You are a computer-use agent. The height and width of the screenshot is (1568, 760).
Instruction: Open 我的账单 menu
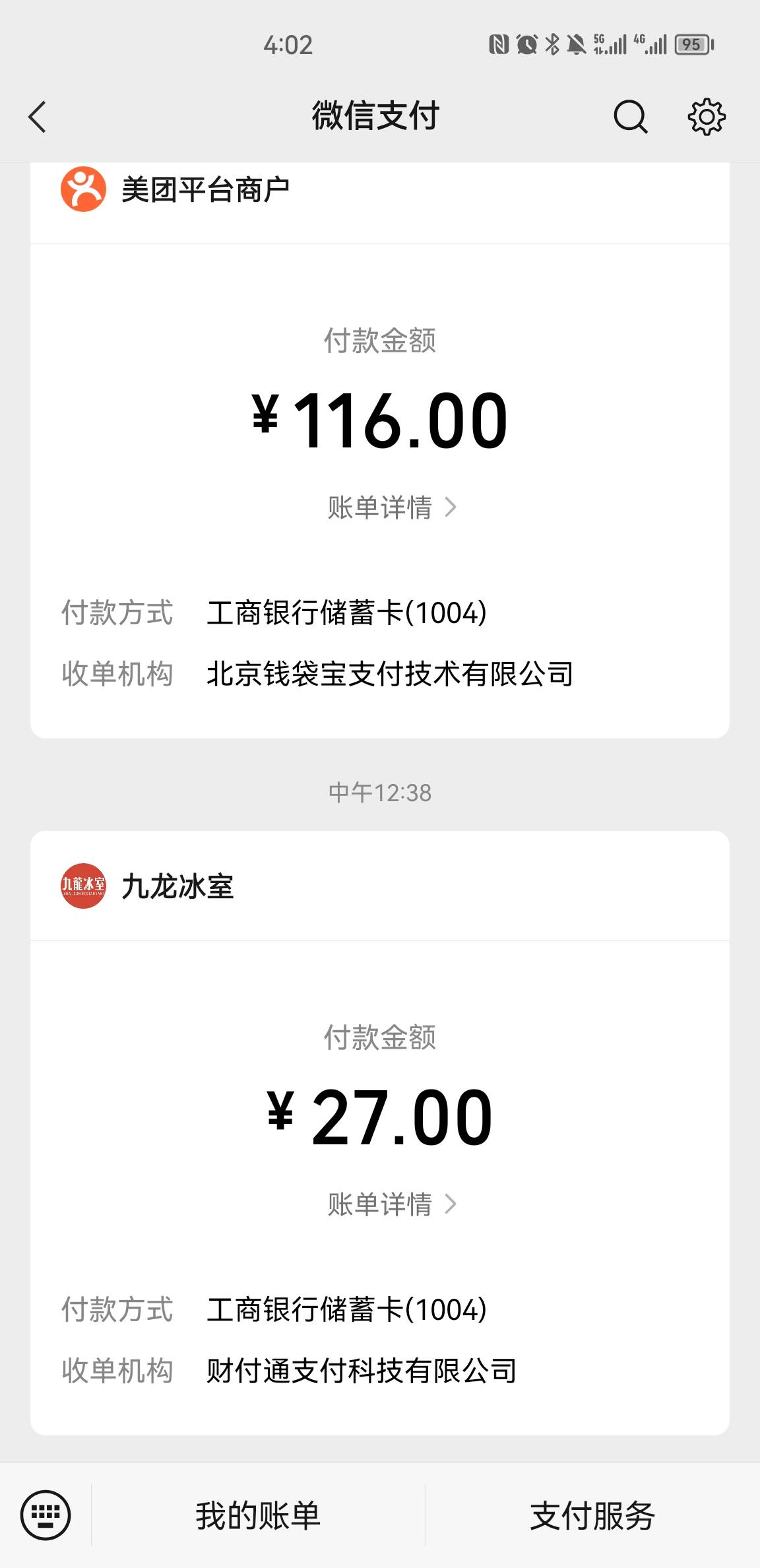[258, 1515]
